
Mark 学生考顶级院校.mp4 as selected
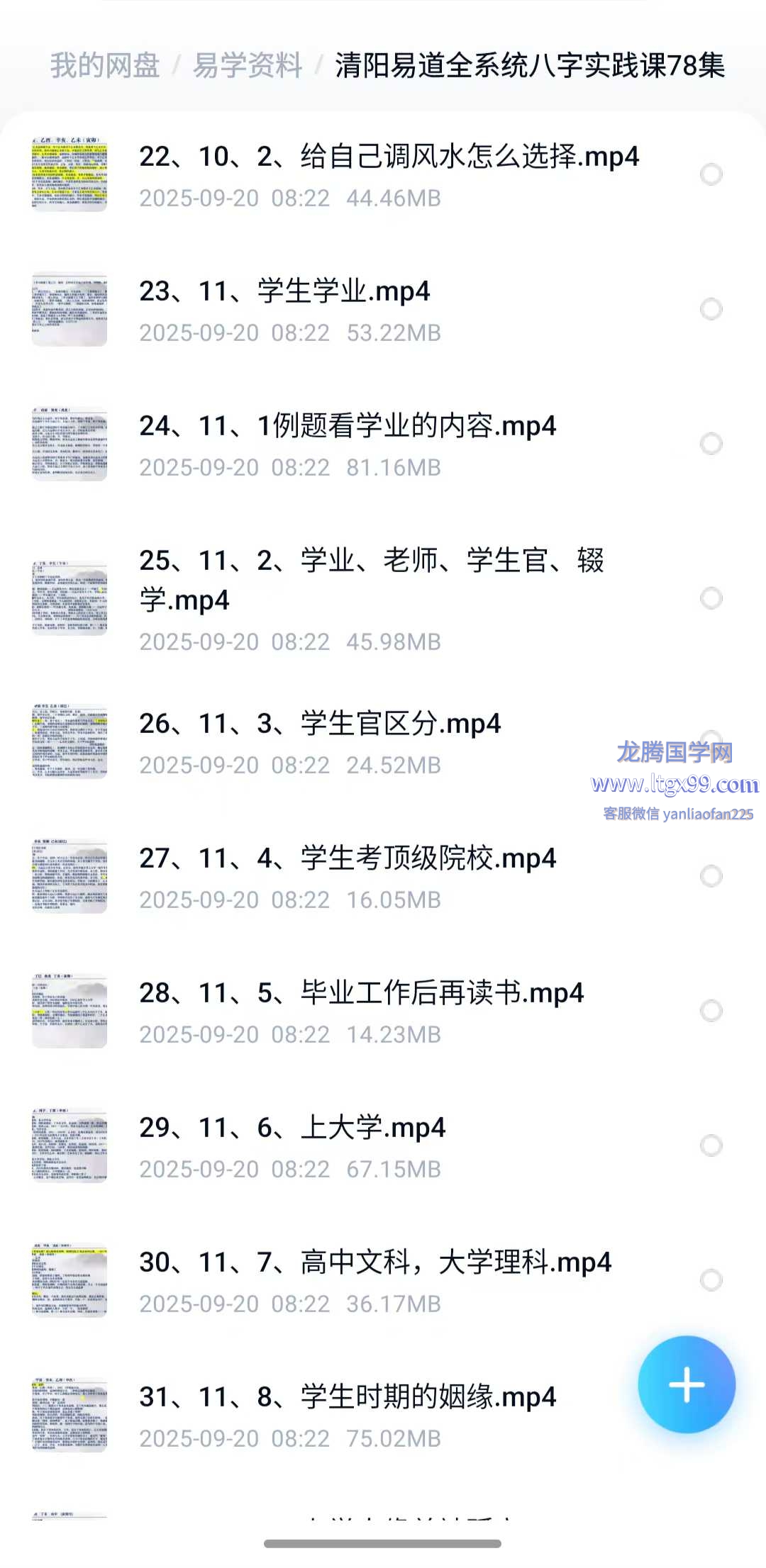coord(711,876)
